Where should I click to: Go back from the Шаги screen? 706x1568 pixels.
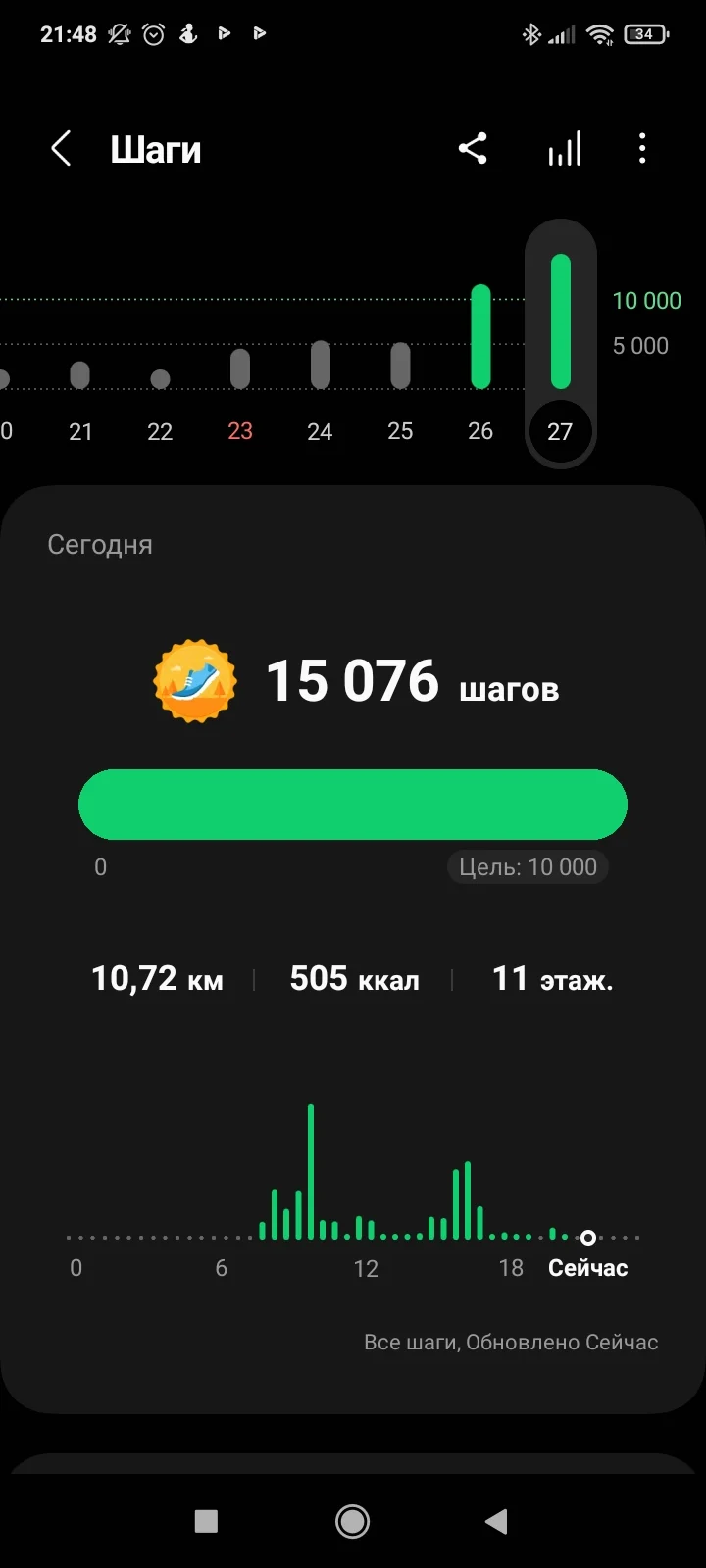point(61,150)
